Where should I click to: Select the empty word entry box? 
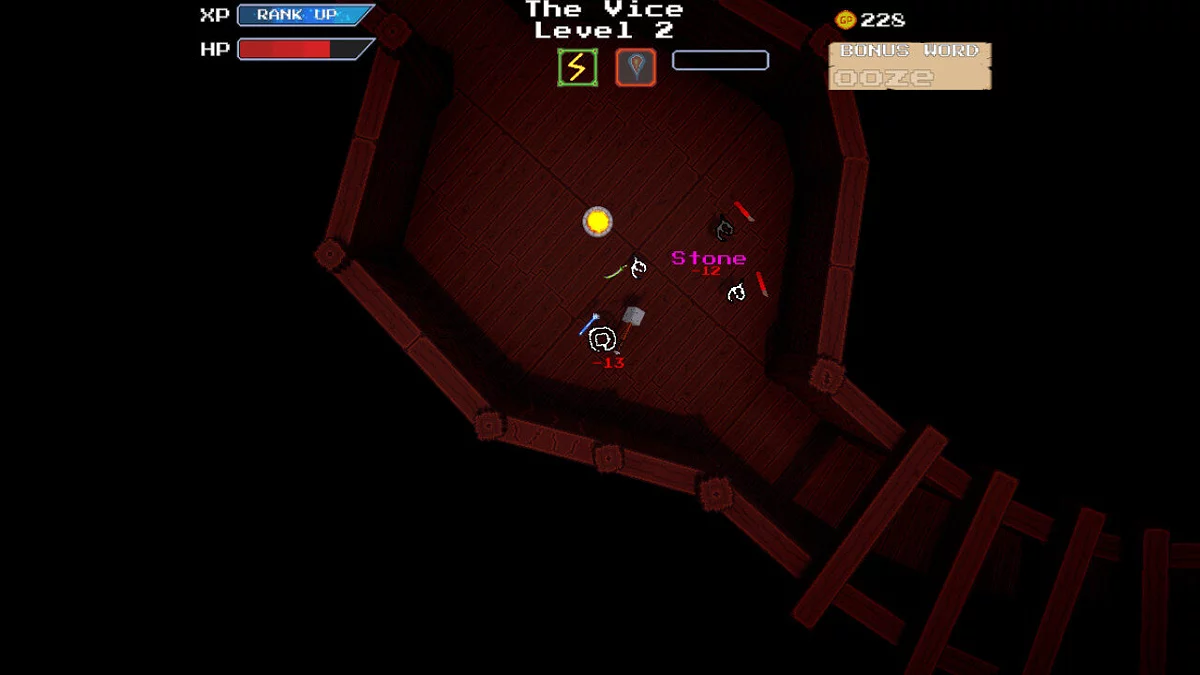tap(720, 60)
